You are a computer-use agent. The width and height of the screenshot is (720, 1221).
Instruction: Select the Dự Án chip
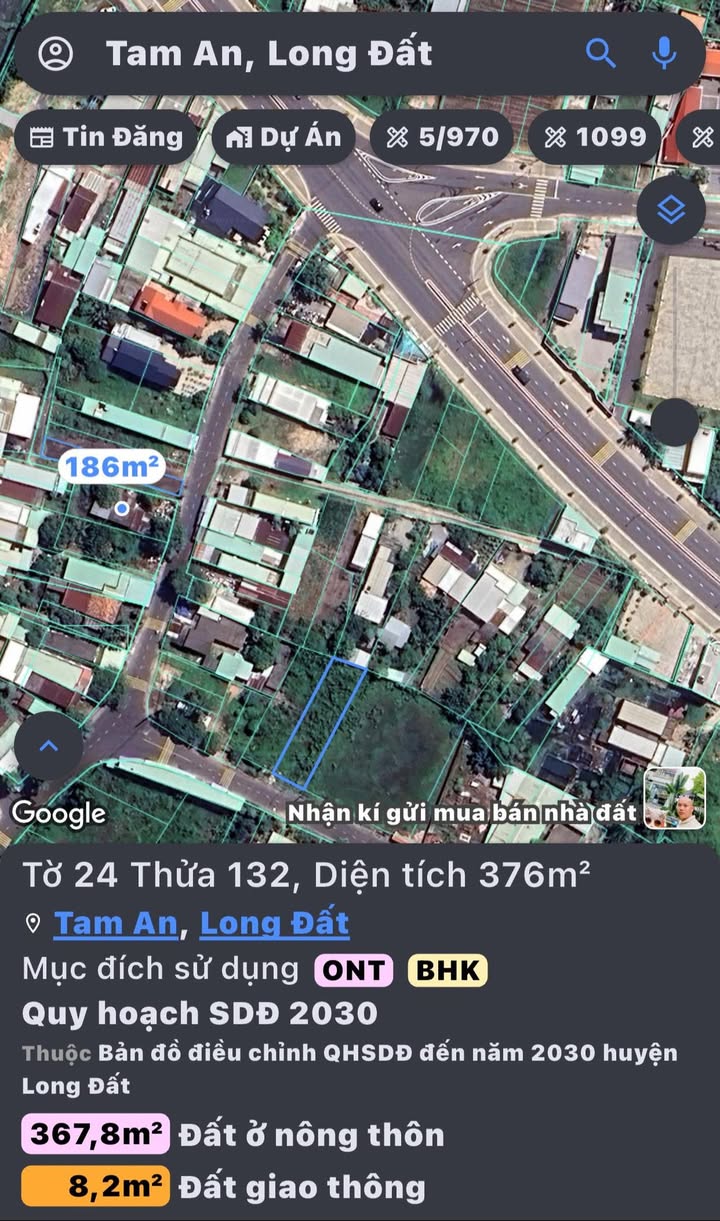point(284,137)
